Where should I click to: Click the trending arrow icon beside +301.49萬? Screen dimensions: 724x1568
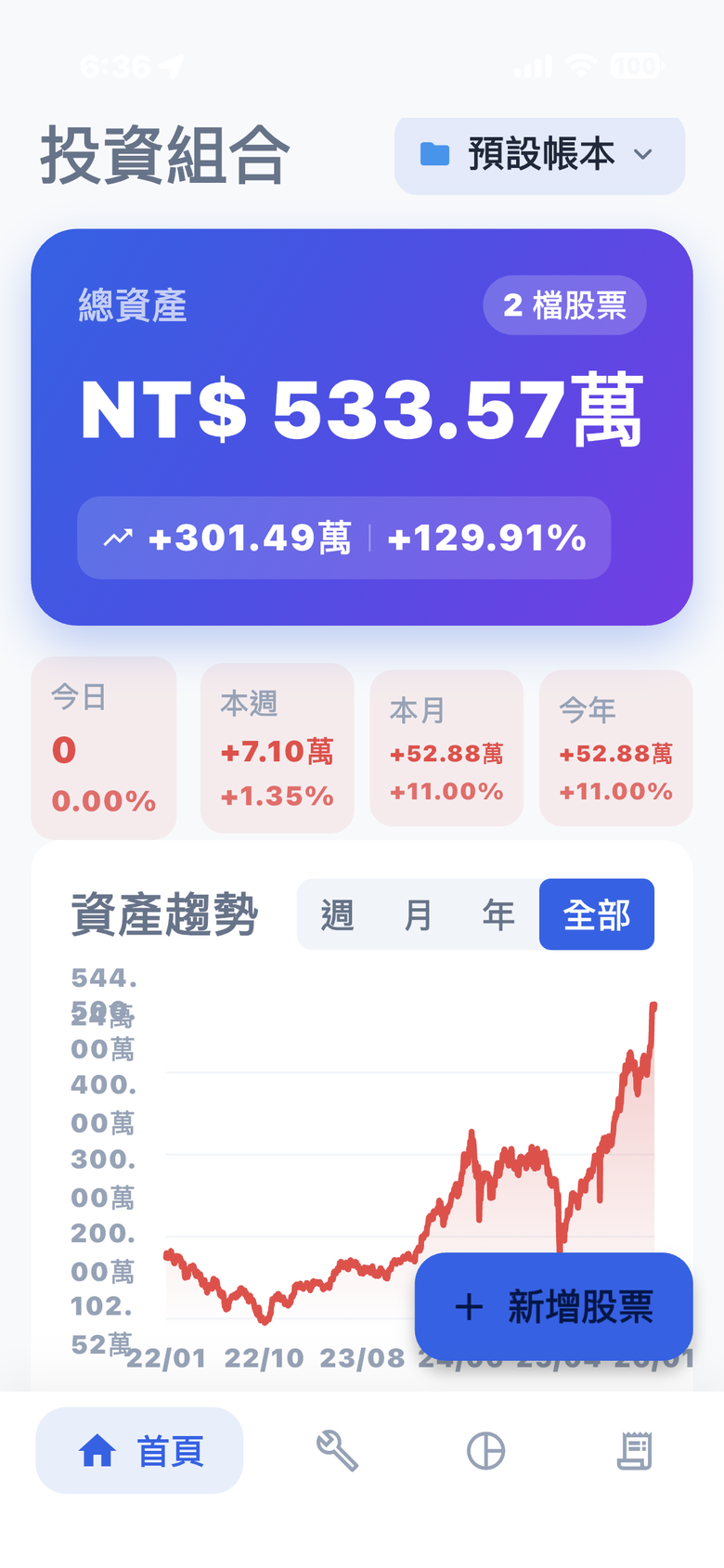tap(118, 537)
